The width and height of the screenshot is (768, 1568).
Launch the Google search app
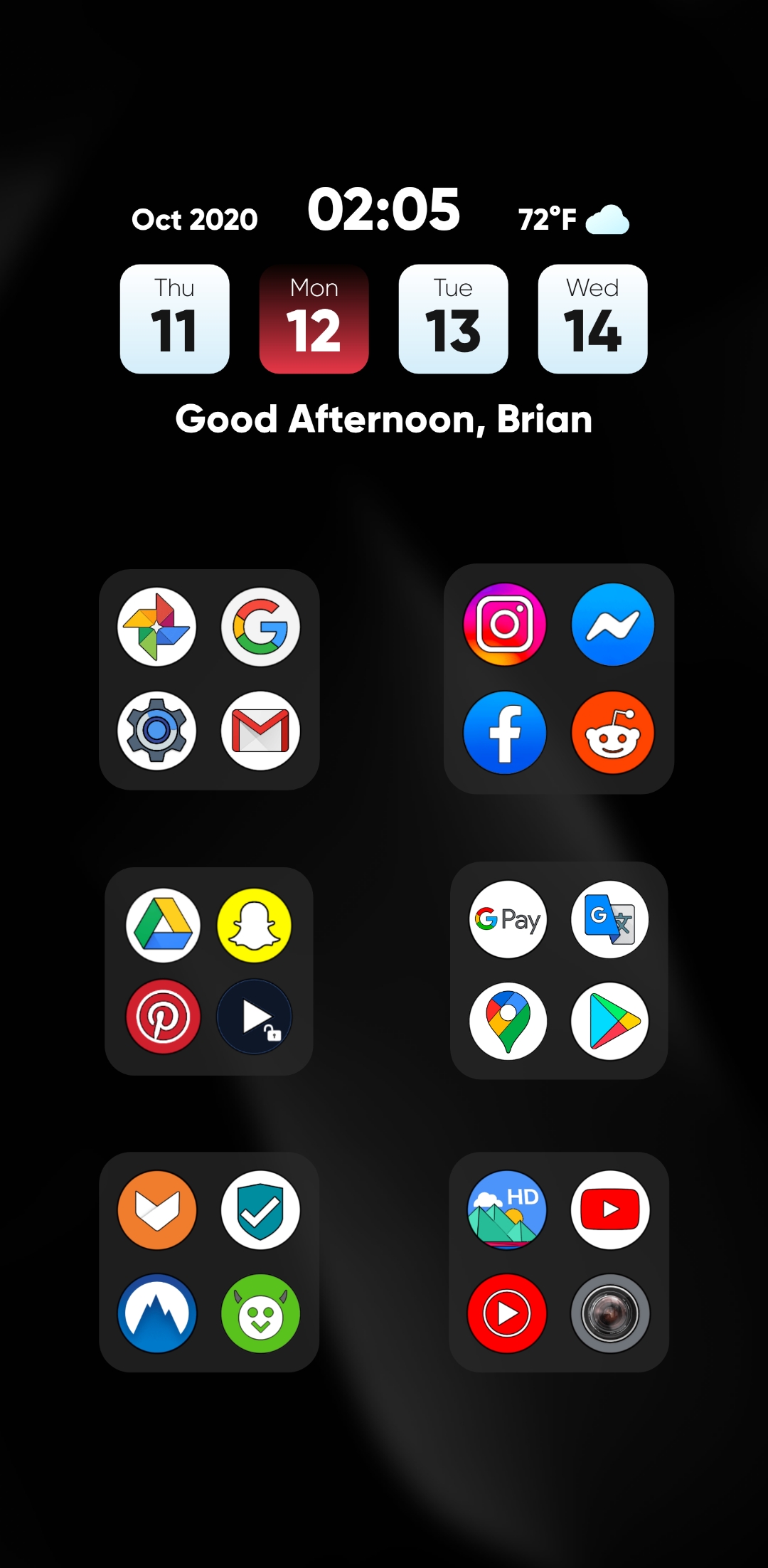[260, 626]
